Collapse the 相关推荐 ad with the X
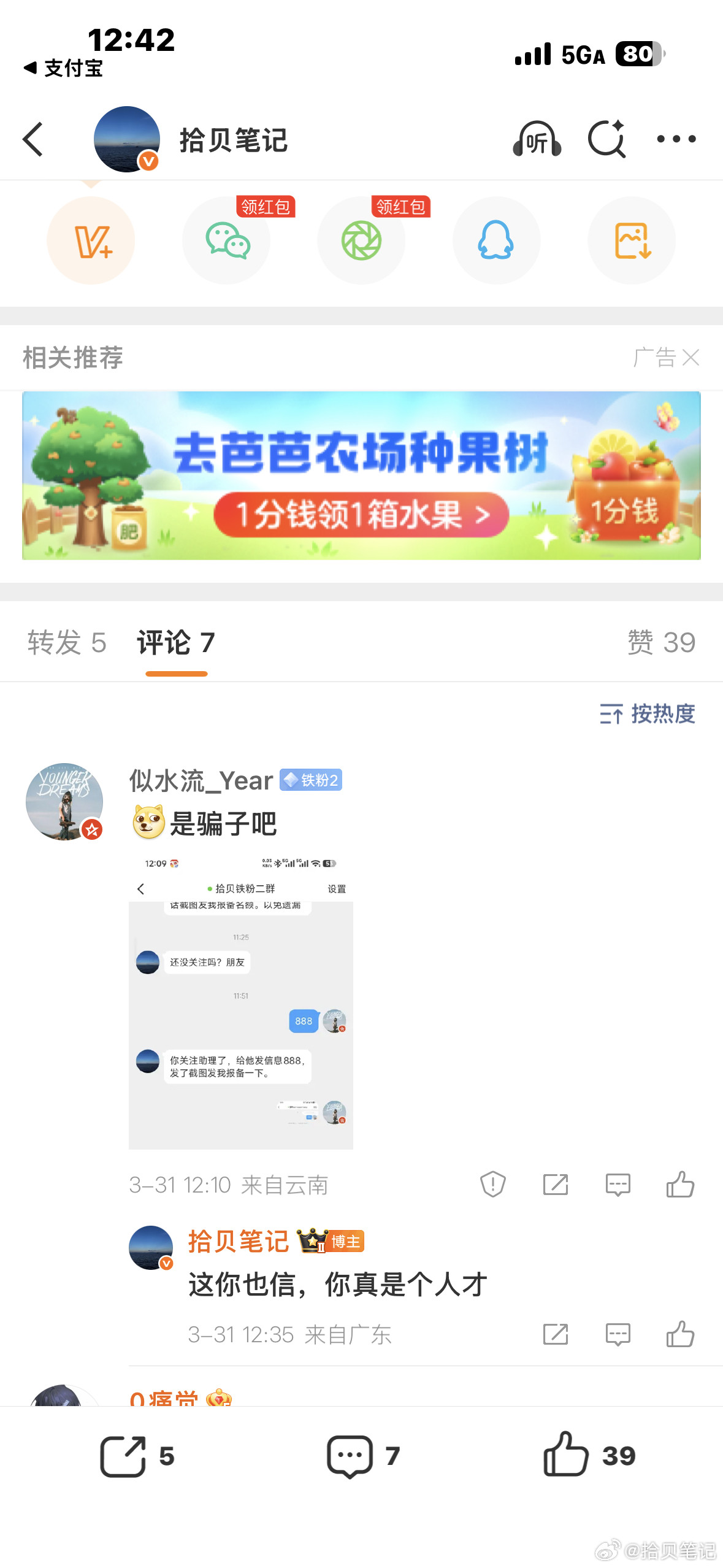Viewport: 723px width, 1568px height. click(x=690, y=358)
